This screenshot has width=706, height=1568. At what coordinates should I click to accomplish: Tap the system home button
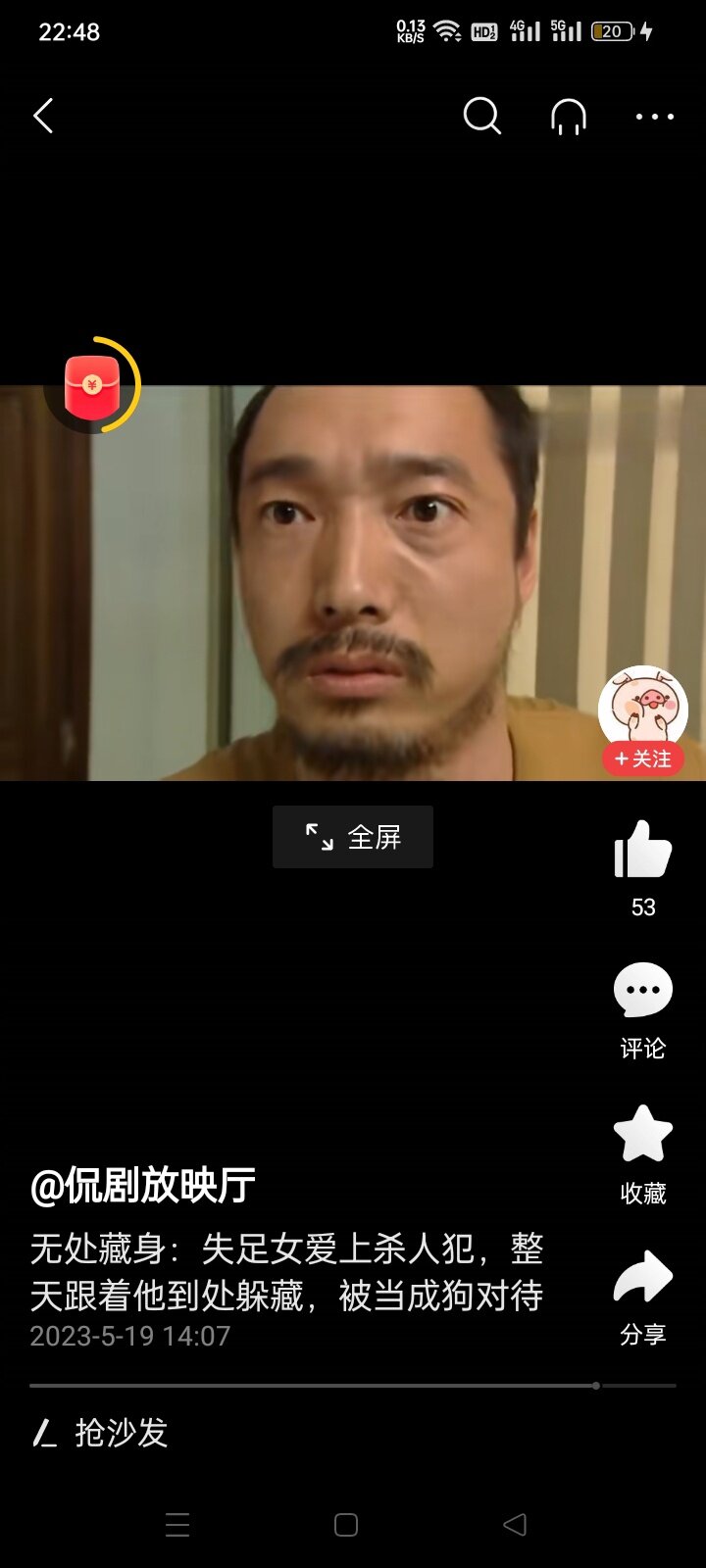coord(346,1525)
